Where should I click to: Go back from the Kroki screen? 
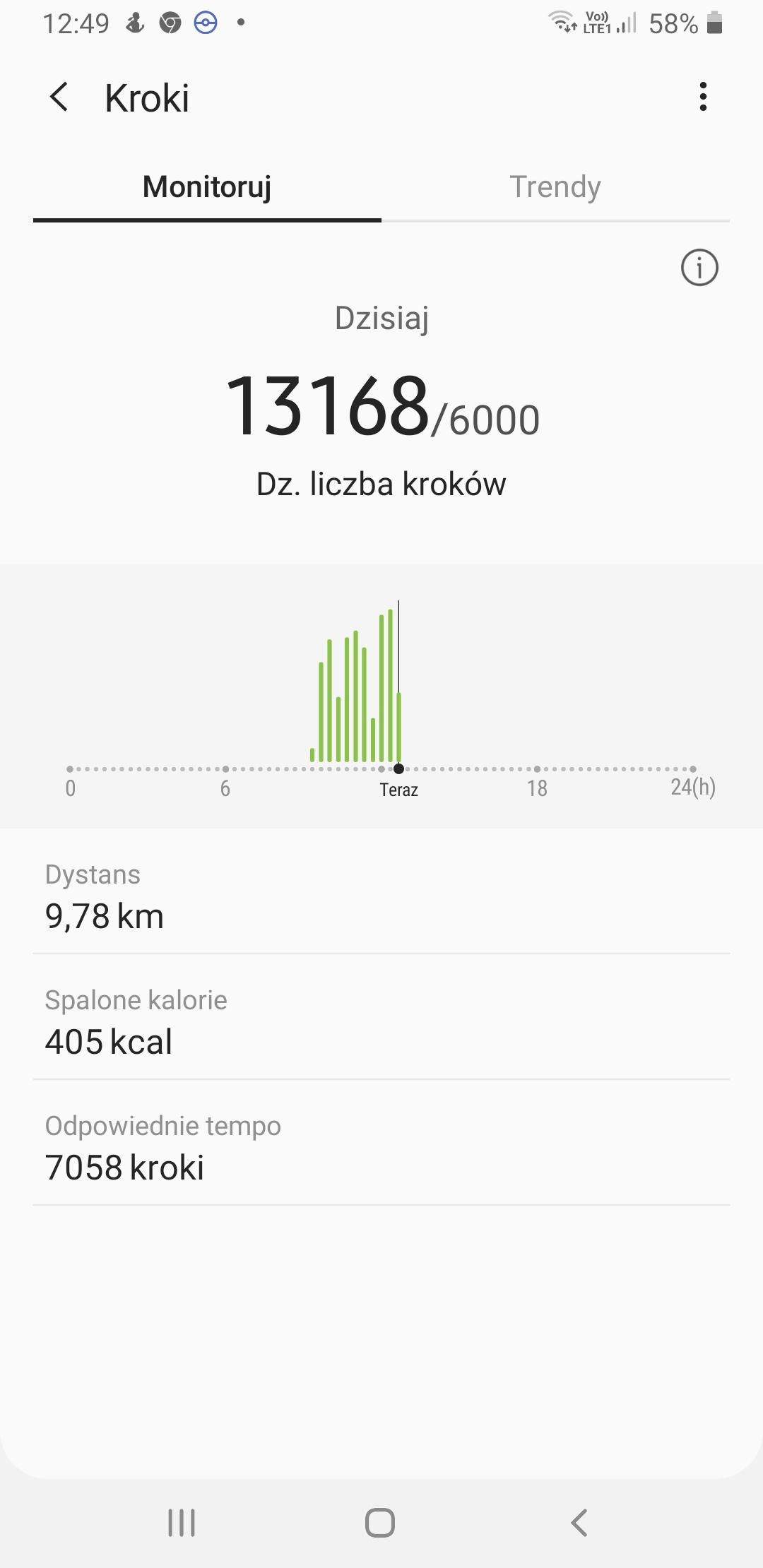(x=59, y=97)
